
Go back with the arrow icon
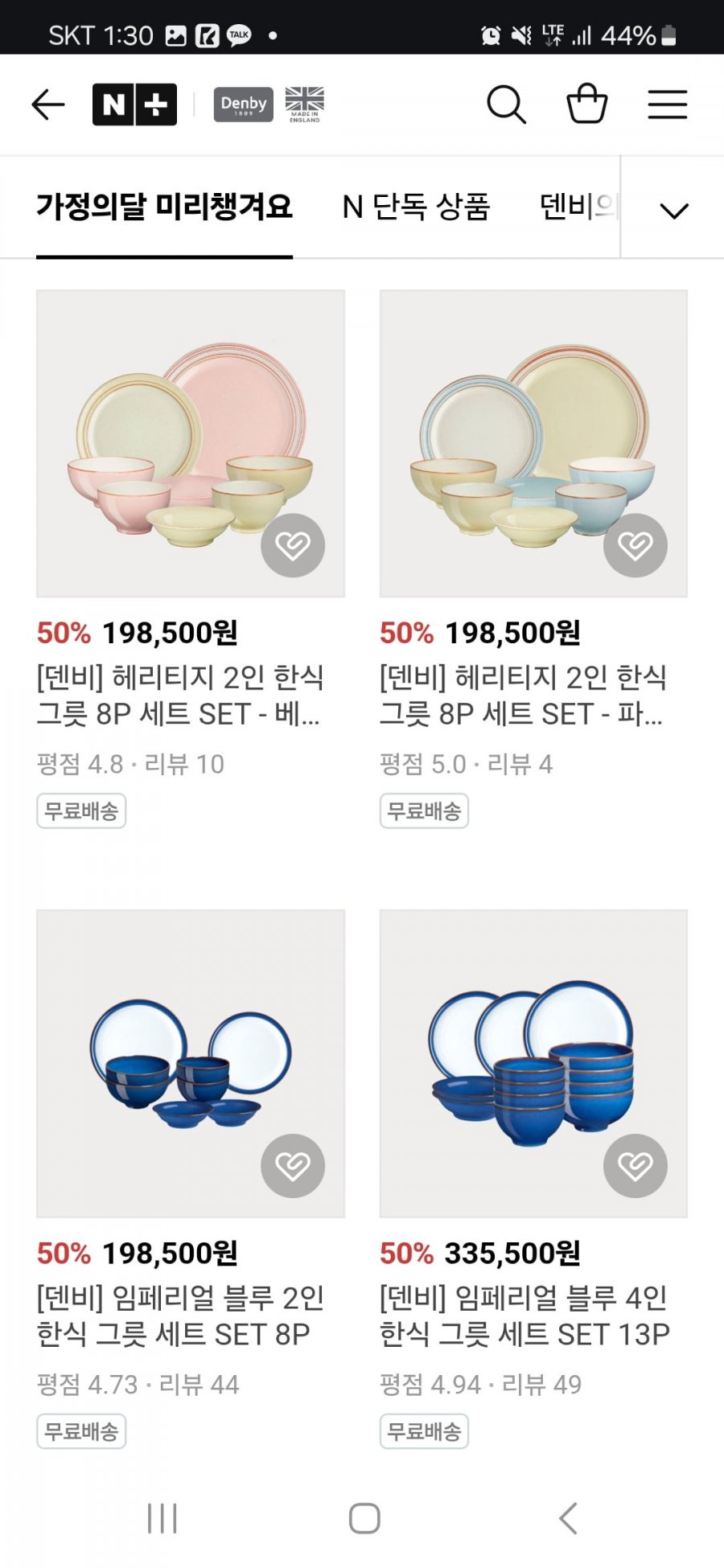point(48,105)
